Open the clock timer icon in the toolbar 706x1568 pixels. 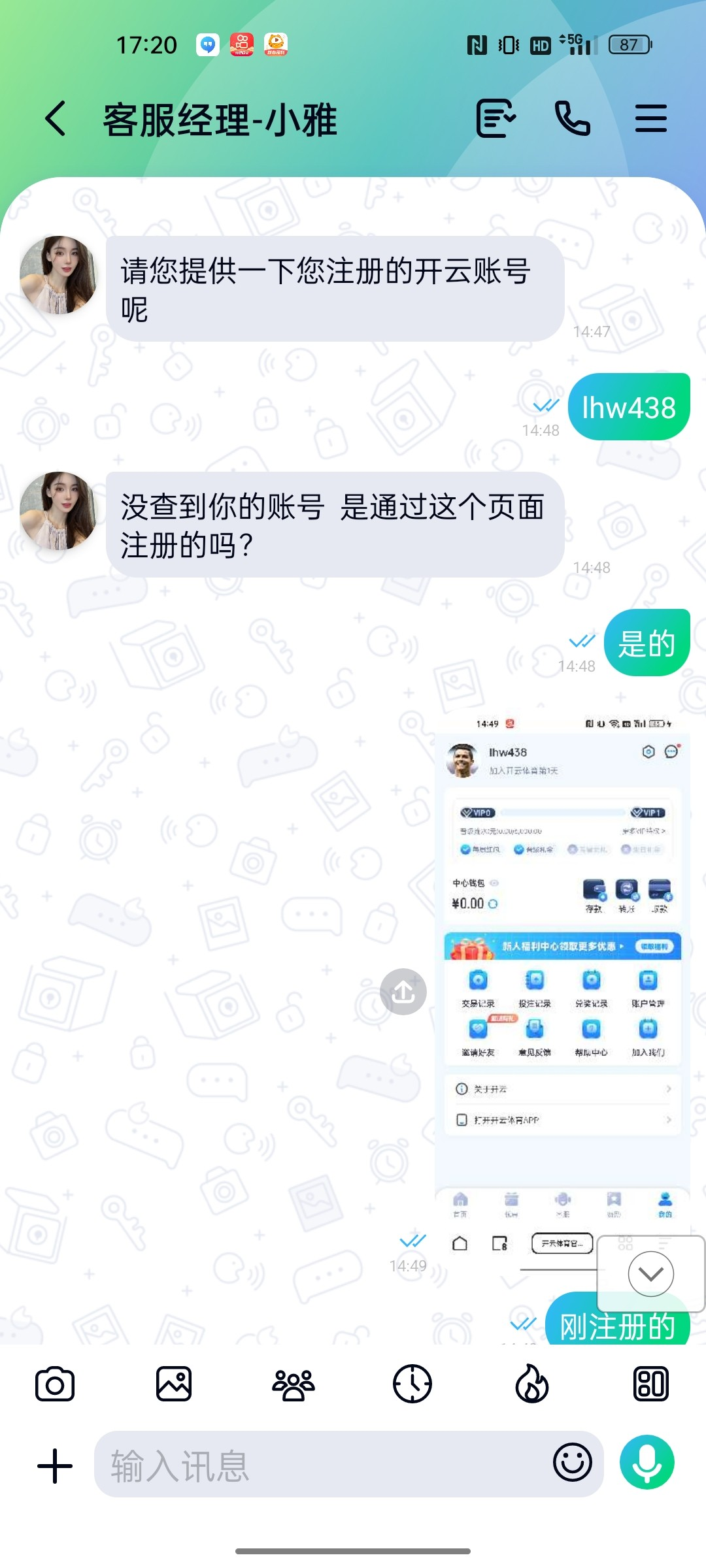coord(412,1384)
